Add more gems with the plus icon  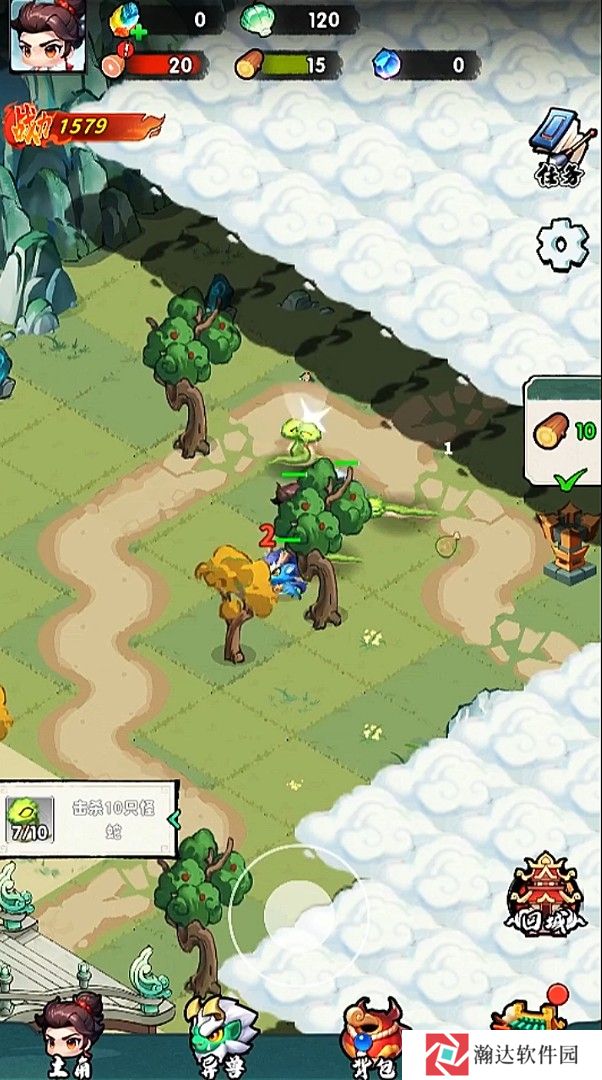click(x=136, y=32)
